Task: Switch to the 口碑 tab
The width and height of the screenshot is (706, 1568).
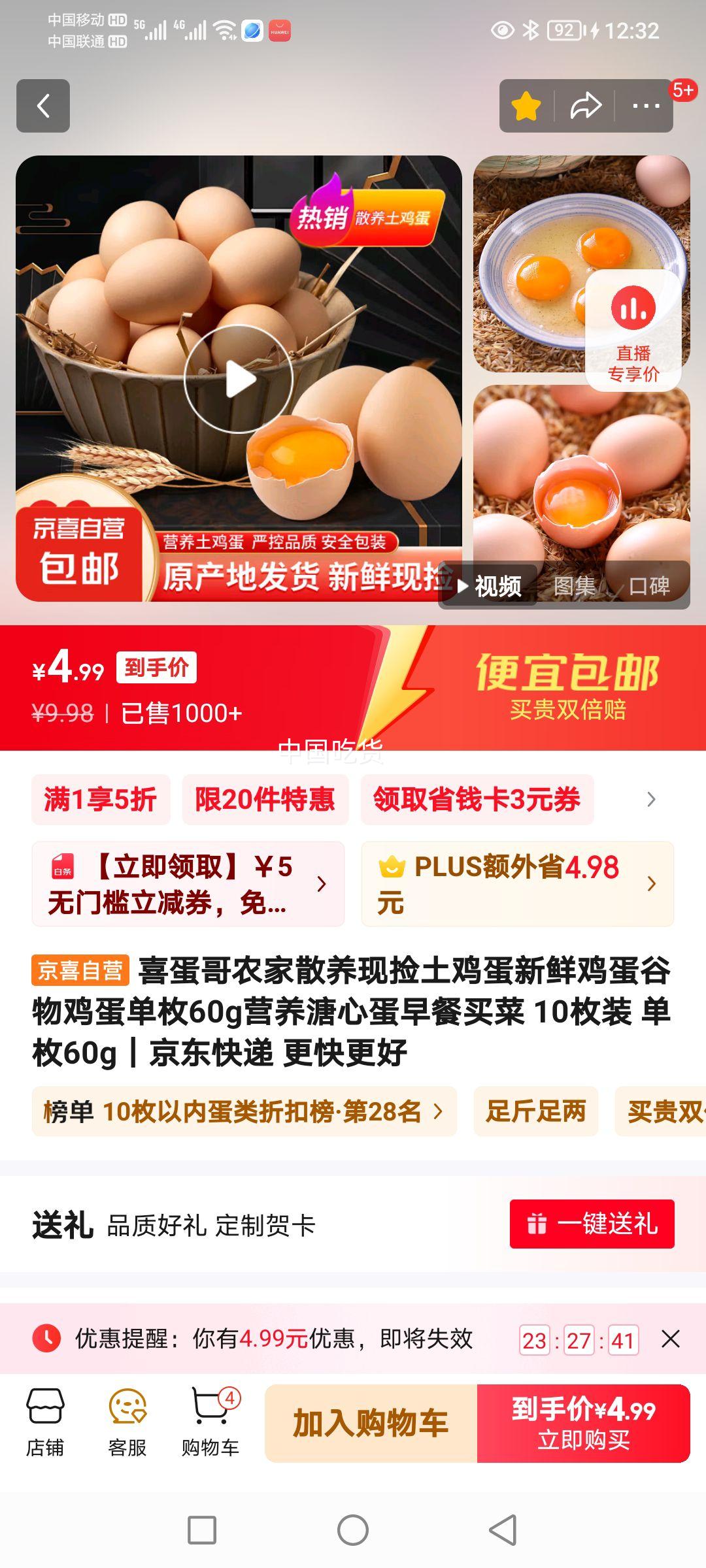Action: tap(649, 586)
